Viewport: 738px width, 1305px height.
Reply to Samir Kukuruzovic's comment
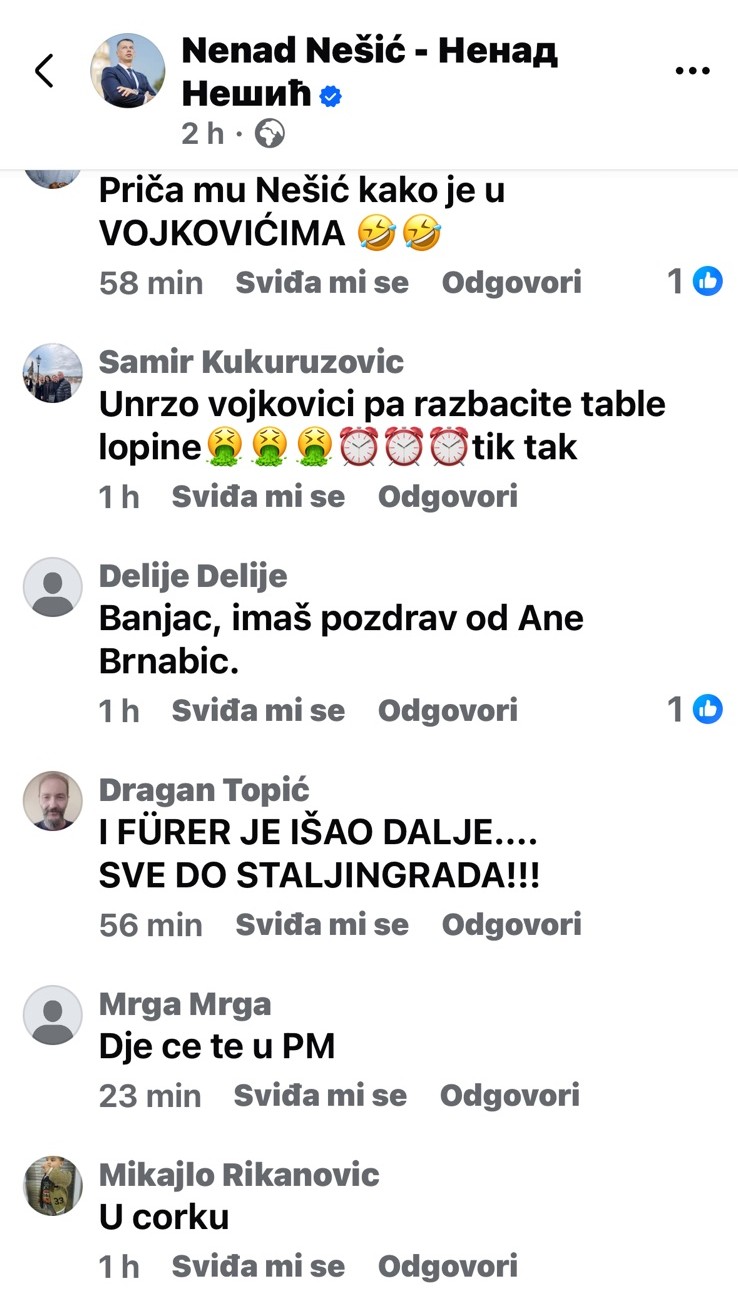pos(447,496)
